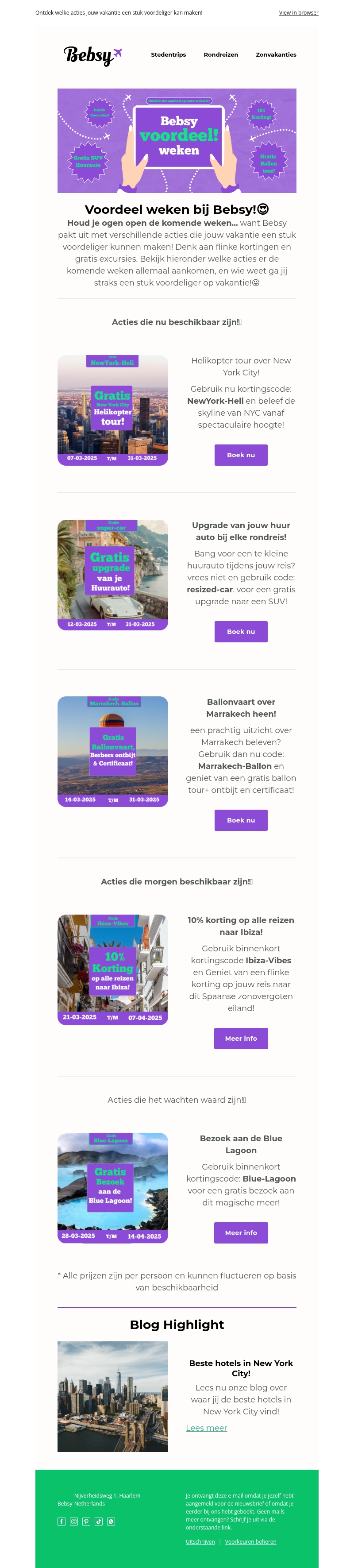
Task: Open Bebsy's TikTok icon
Action: coord(99,1521)
